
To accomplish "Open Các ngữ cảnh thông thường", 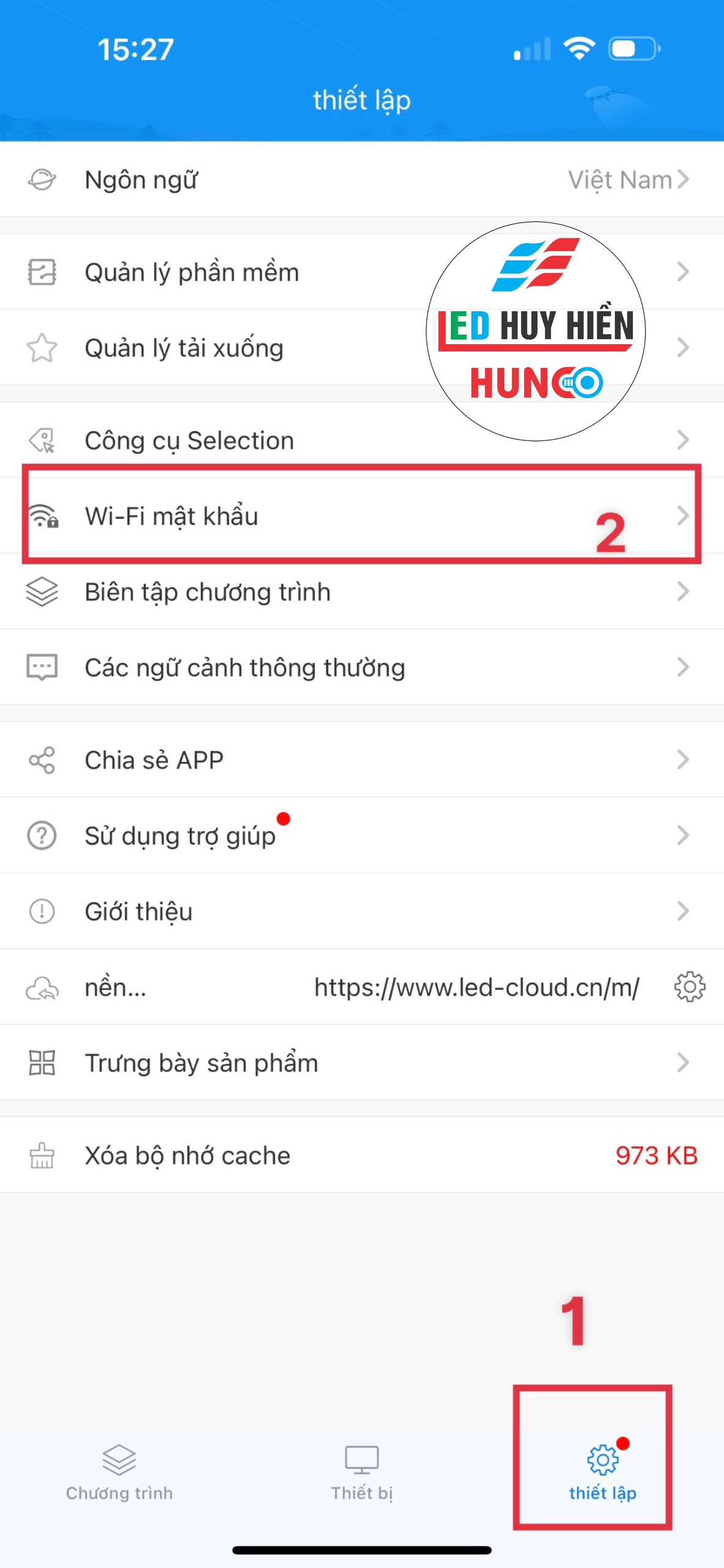I will click(x=361, y=668).
